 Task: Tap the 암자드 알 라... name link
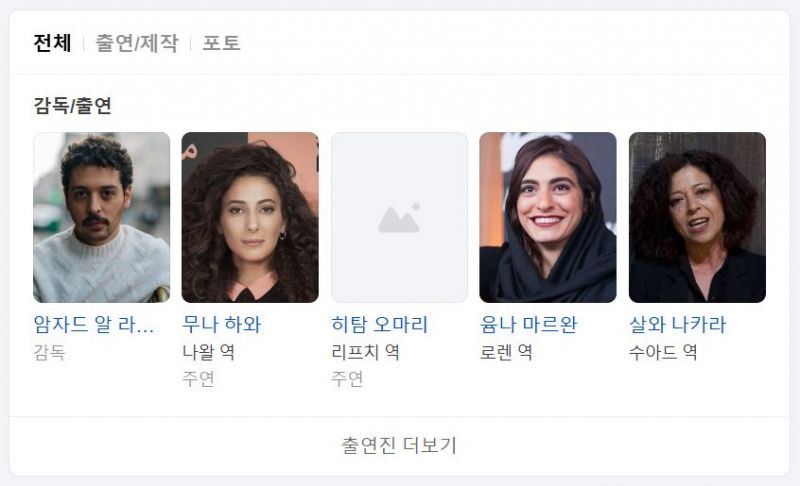coord(94,325)
